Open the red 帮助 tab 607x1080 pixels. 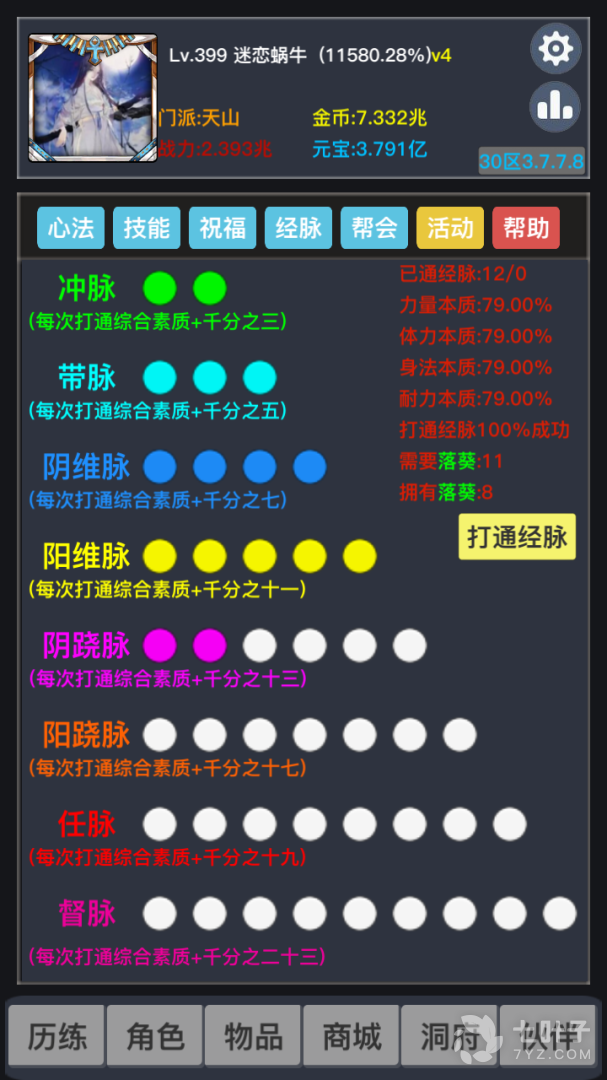tap(526, 228)
